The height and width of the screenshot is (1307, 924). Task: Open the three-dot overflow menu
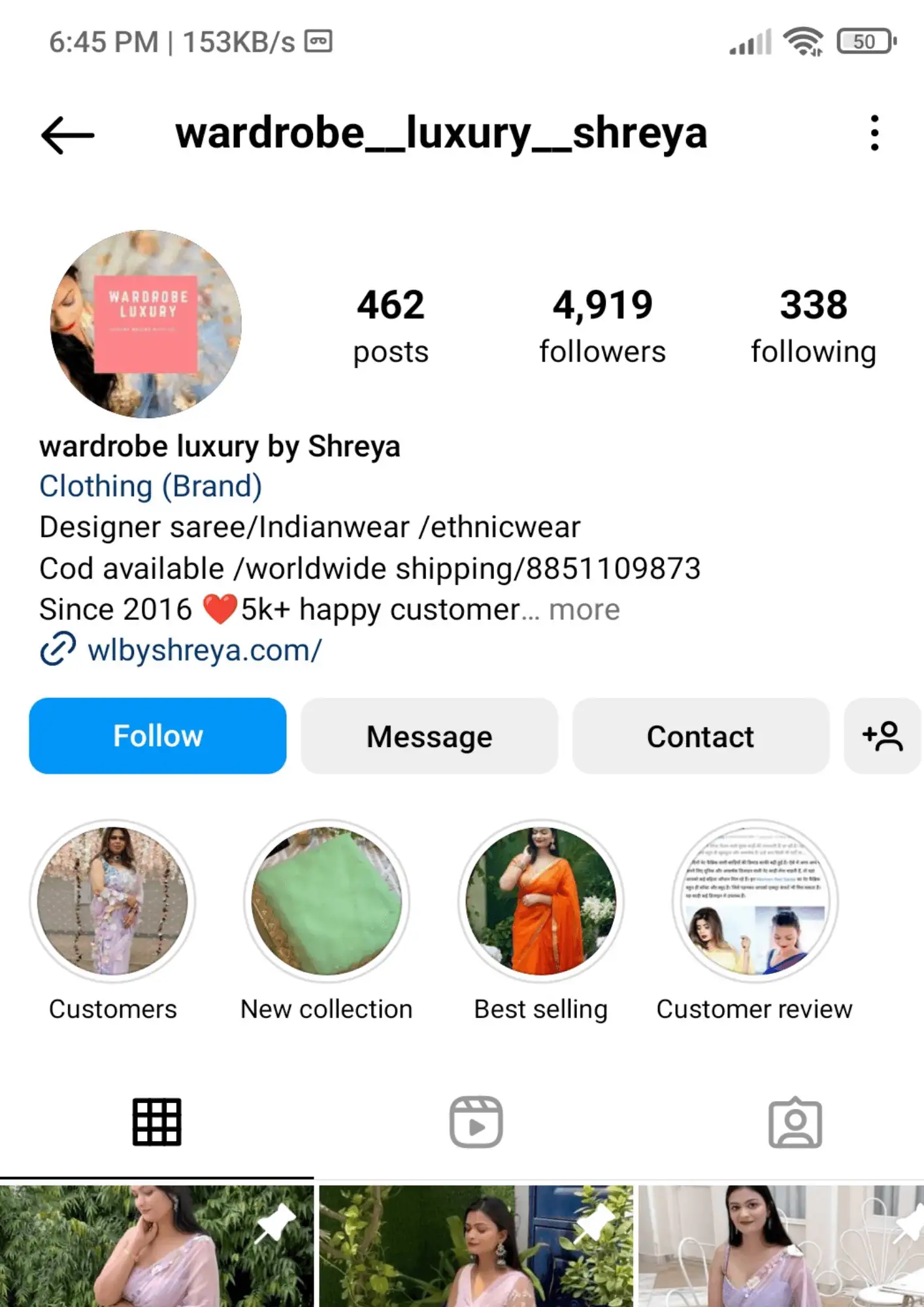coord(874,133)
